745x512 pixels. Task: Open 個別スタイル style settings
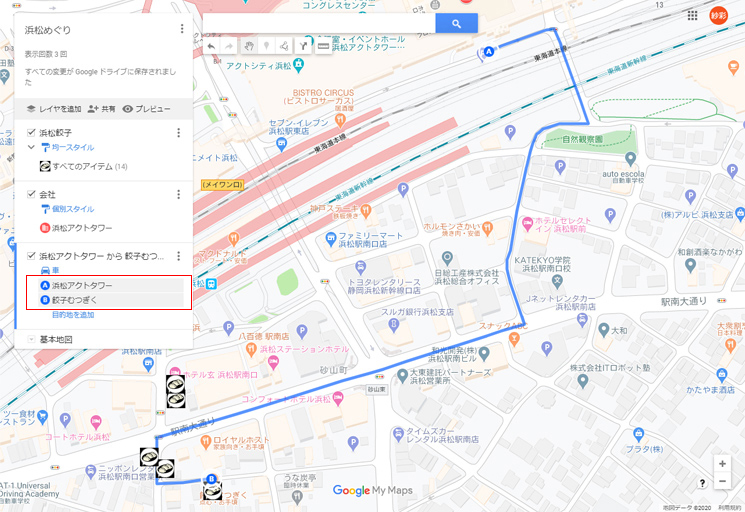(72, 209)
